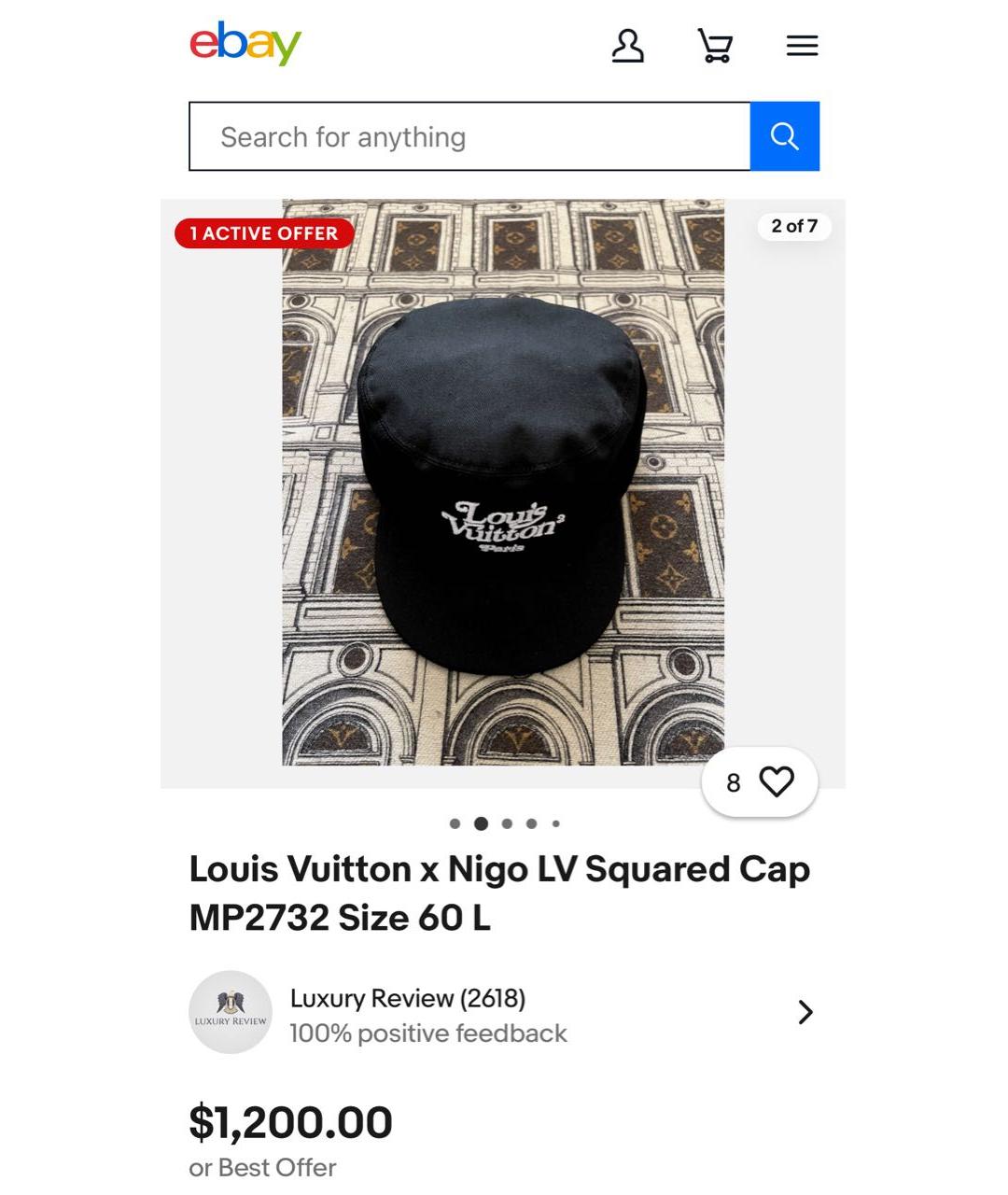The width and height of the screenshot is (1008, 1195).
Task: Open the hamburger navigation menu
Action: coord(801,45)
